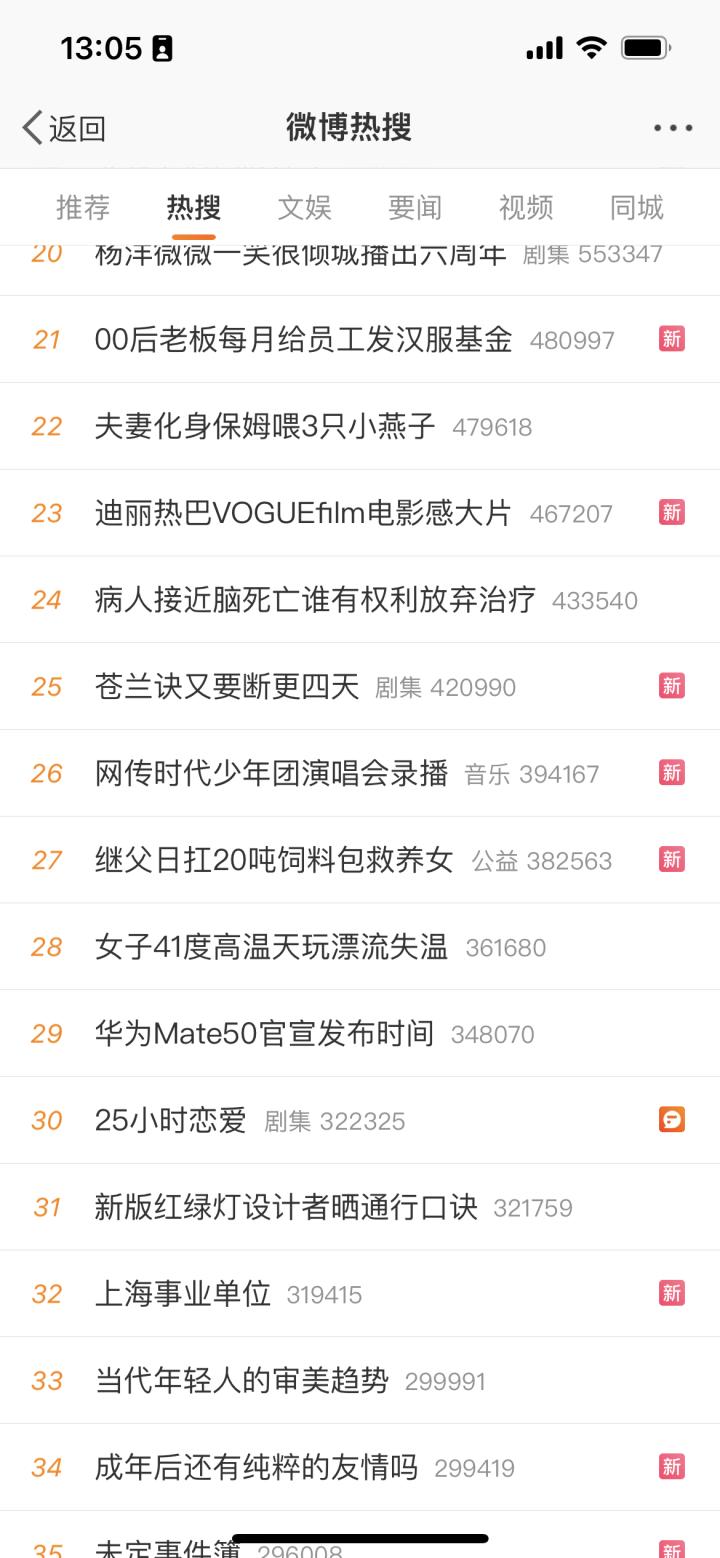The width and height of the screenshot is (720, 1558).
Task: Open the 视频 tab
Action: (526, 208)
